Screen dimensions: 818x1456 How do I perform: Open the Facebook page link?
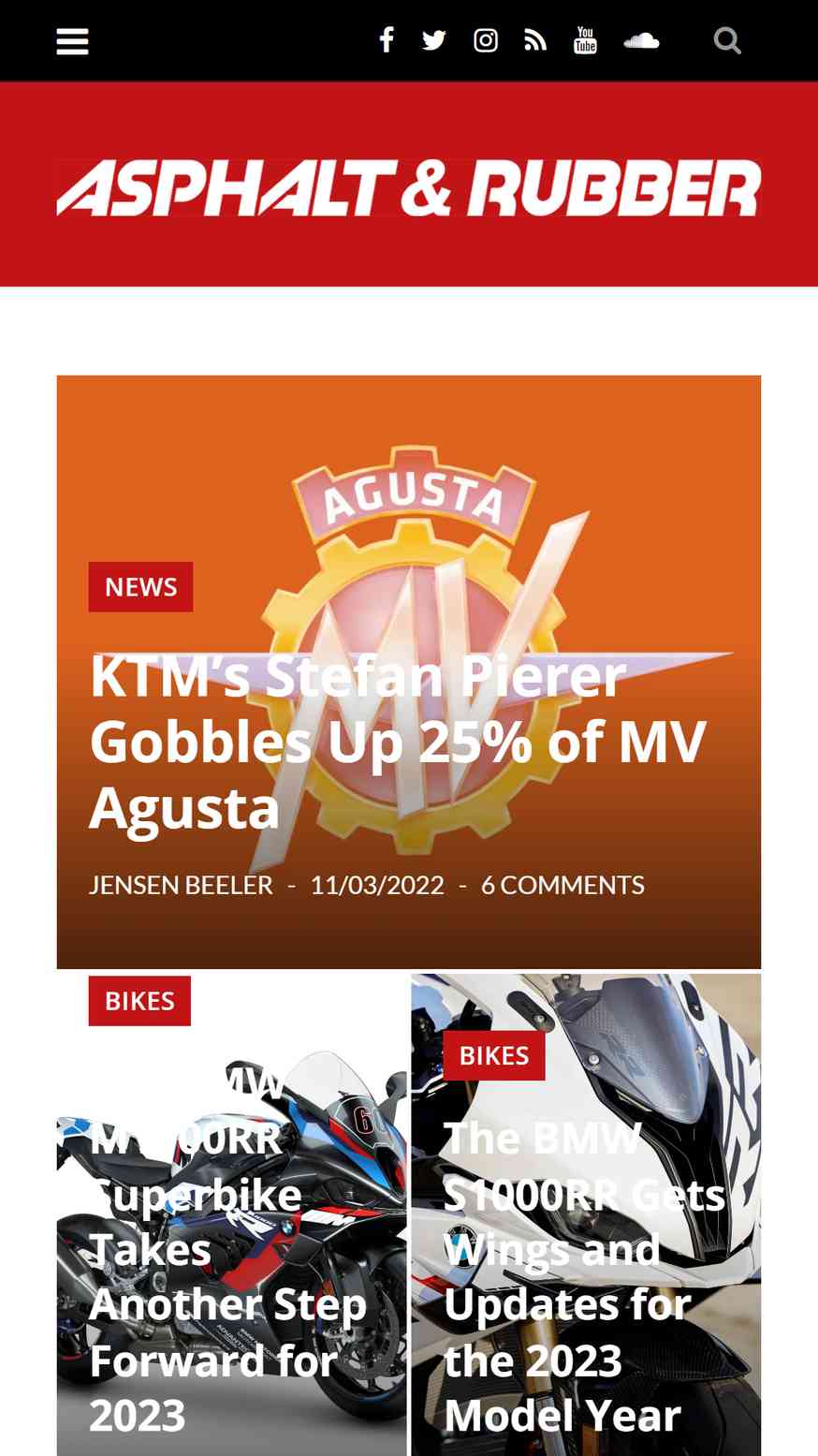click(387, 40)
